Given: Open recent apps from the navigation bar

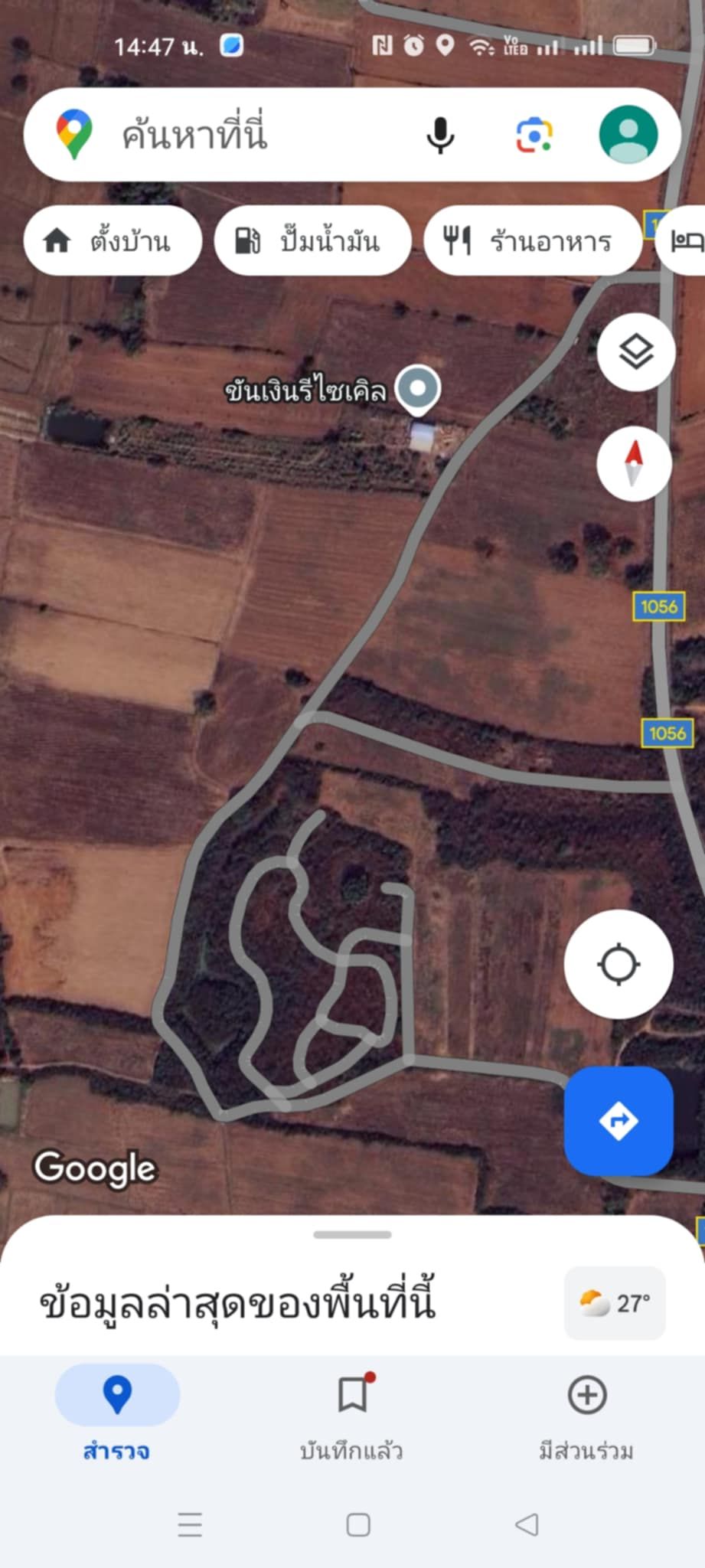Looking at the screenshot, I should click(x=190, y=1524).
